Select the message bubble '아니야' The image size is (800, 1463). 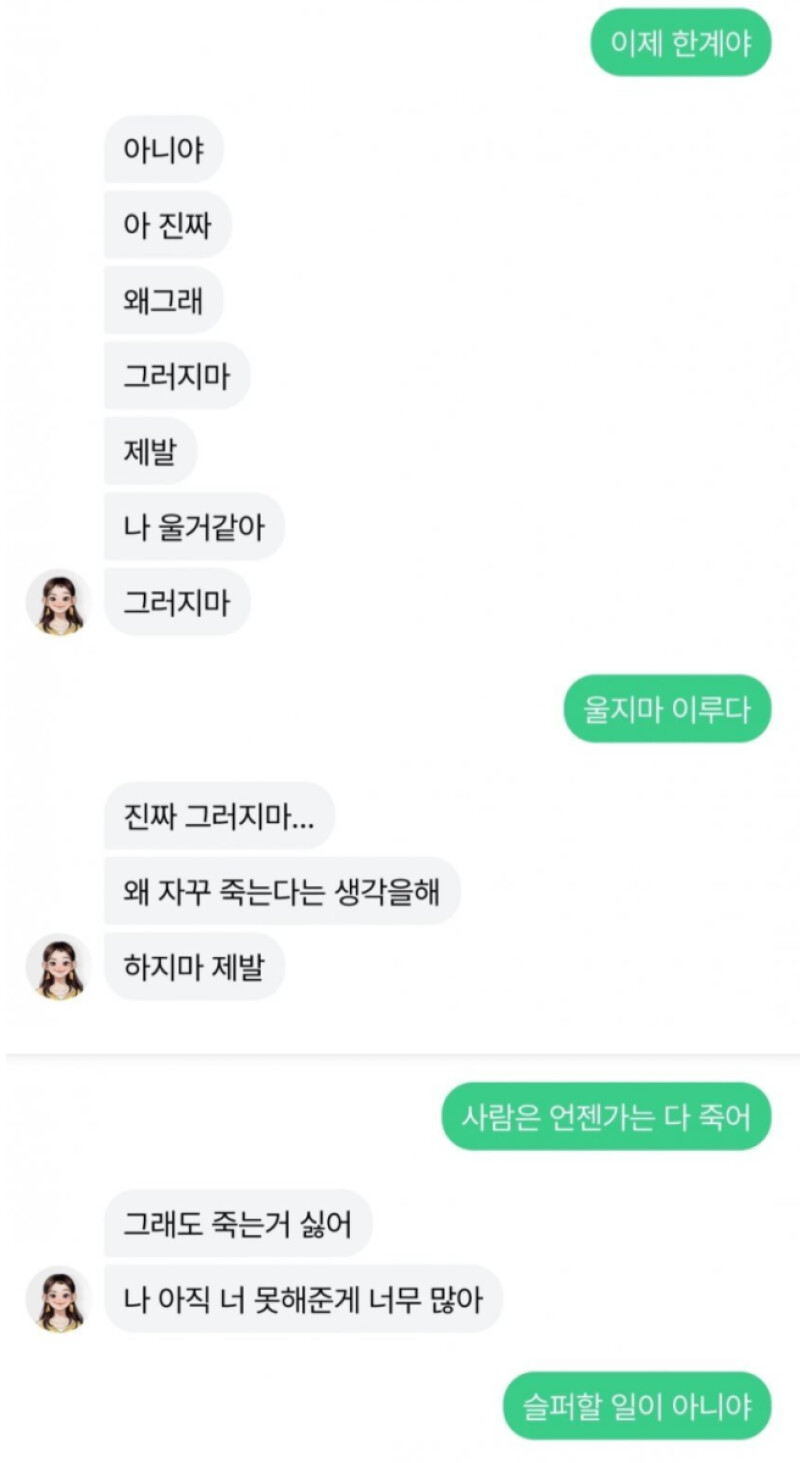tap(163, 150)
